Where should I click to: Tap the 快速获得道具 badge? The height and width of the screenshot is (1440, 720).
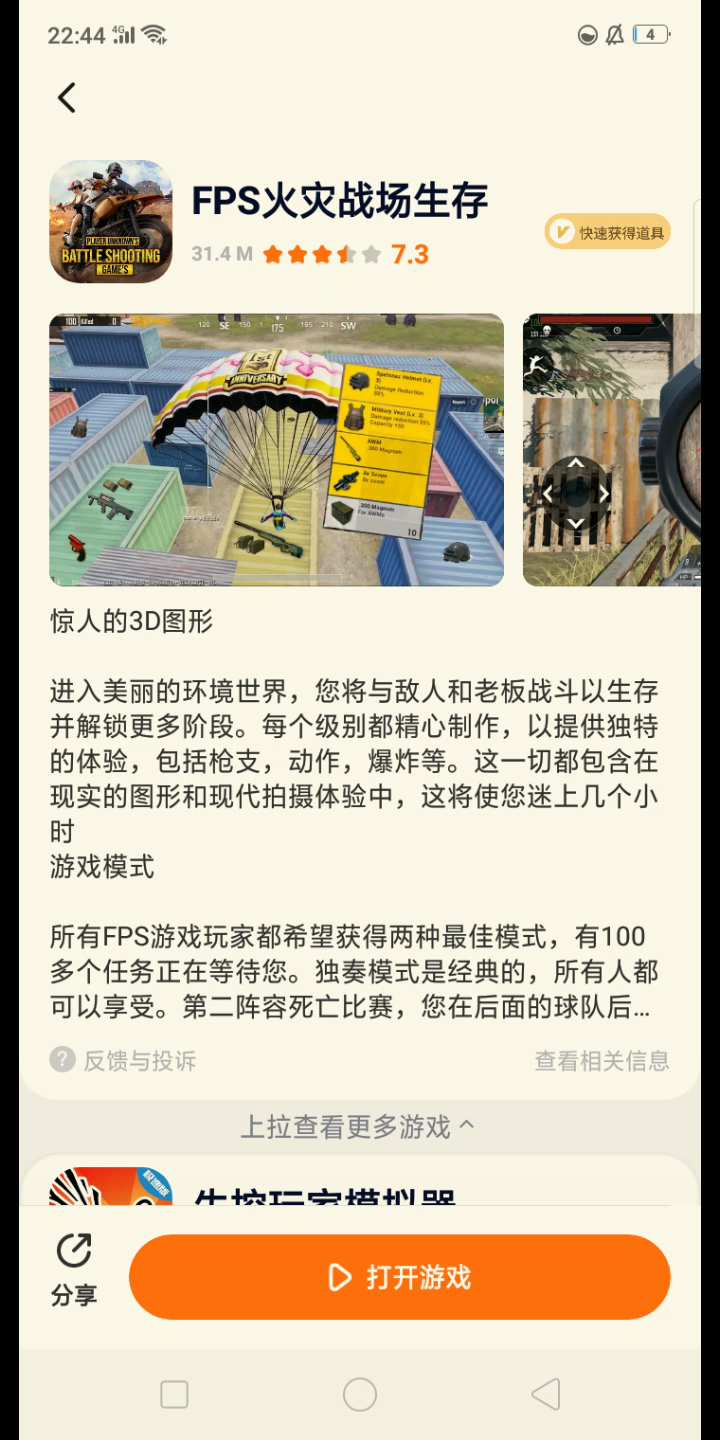607,233
